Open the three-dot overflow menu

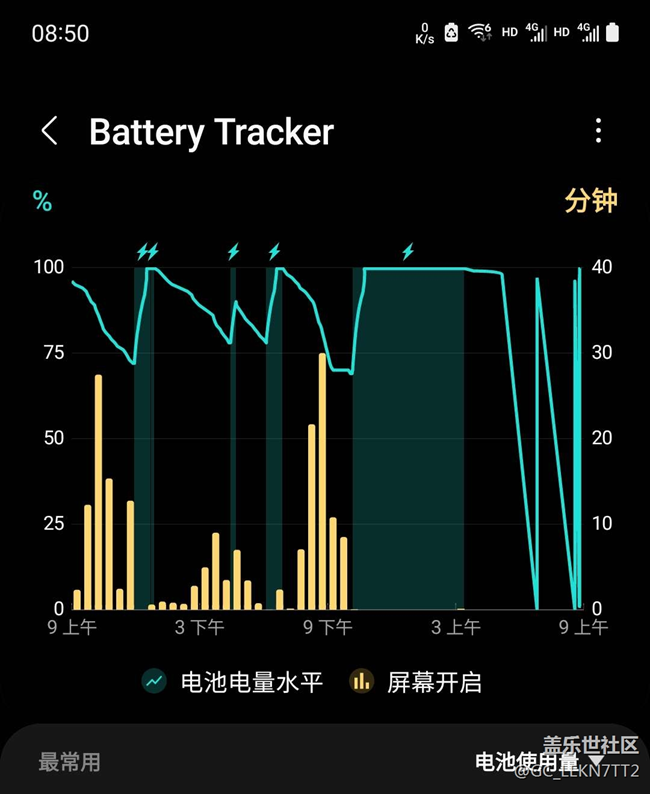coord(598,131)
